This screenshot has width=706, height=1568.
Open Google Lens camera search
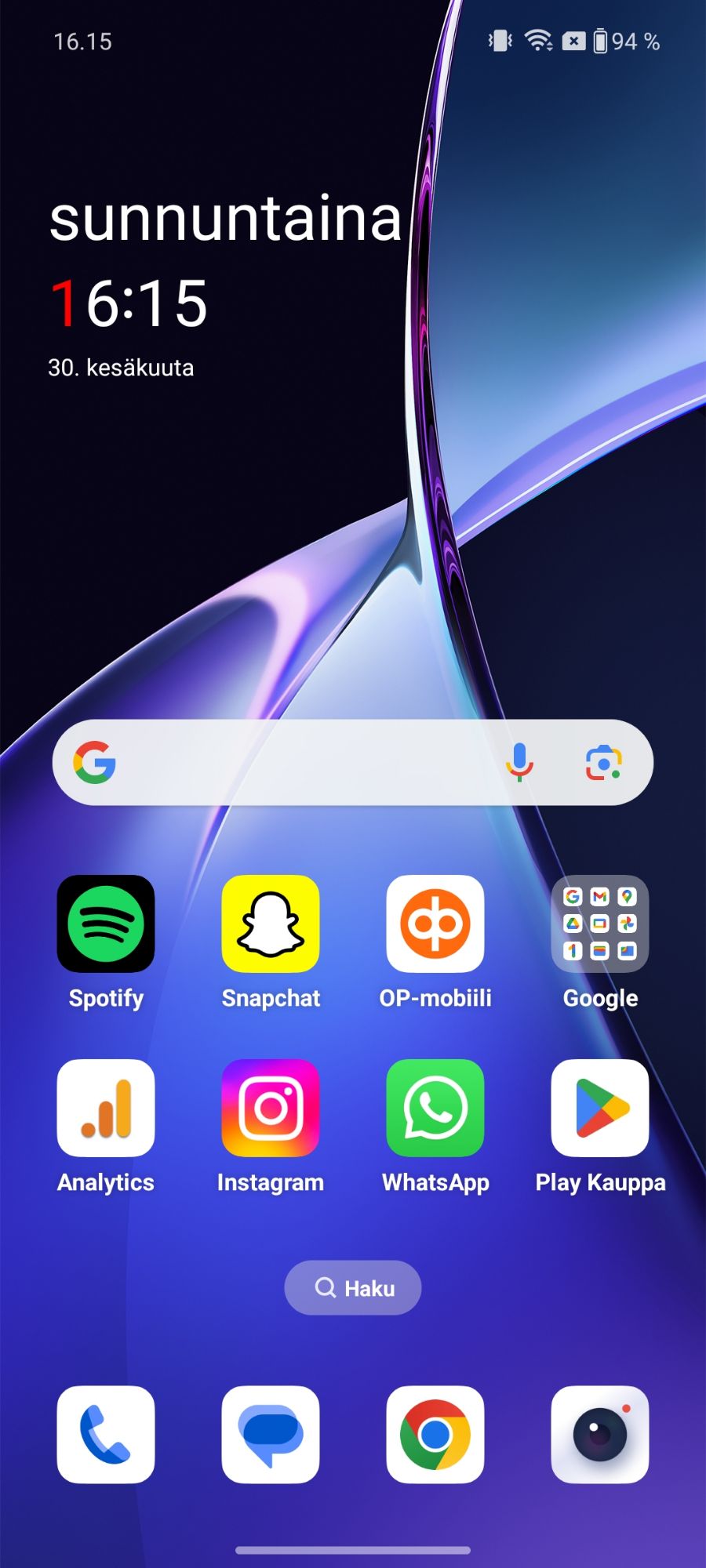pos(604,763)
